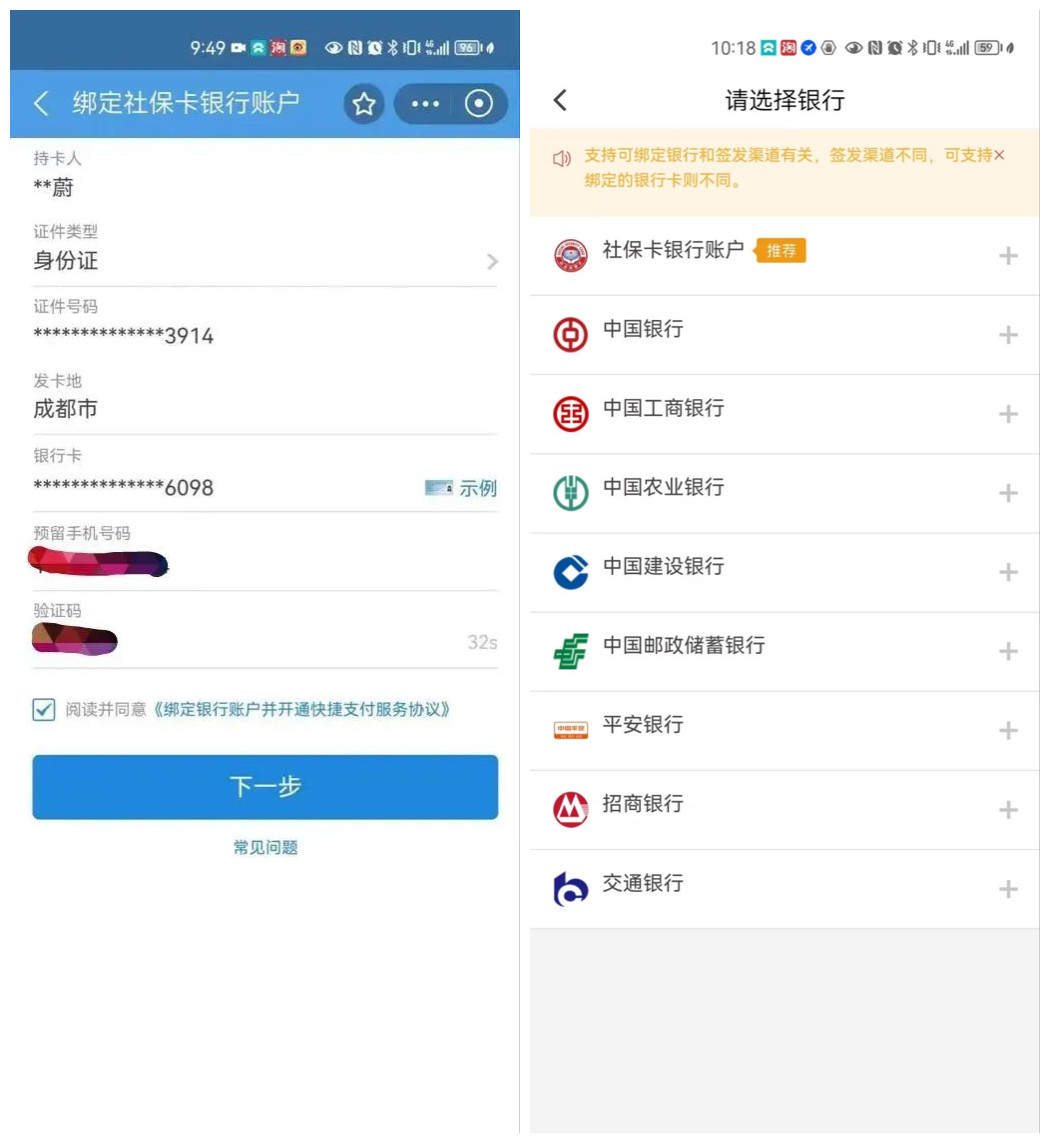The image size is (1050, 1143).
Task: Go back from the 绑定社保卡银行账户 page
Action: [x=41, y=103]
